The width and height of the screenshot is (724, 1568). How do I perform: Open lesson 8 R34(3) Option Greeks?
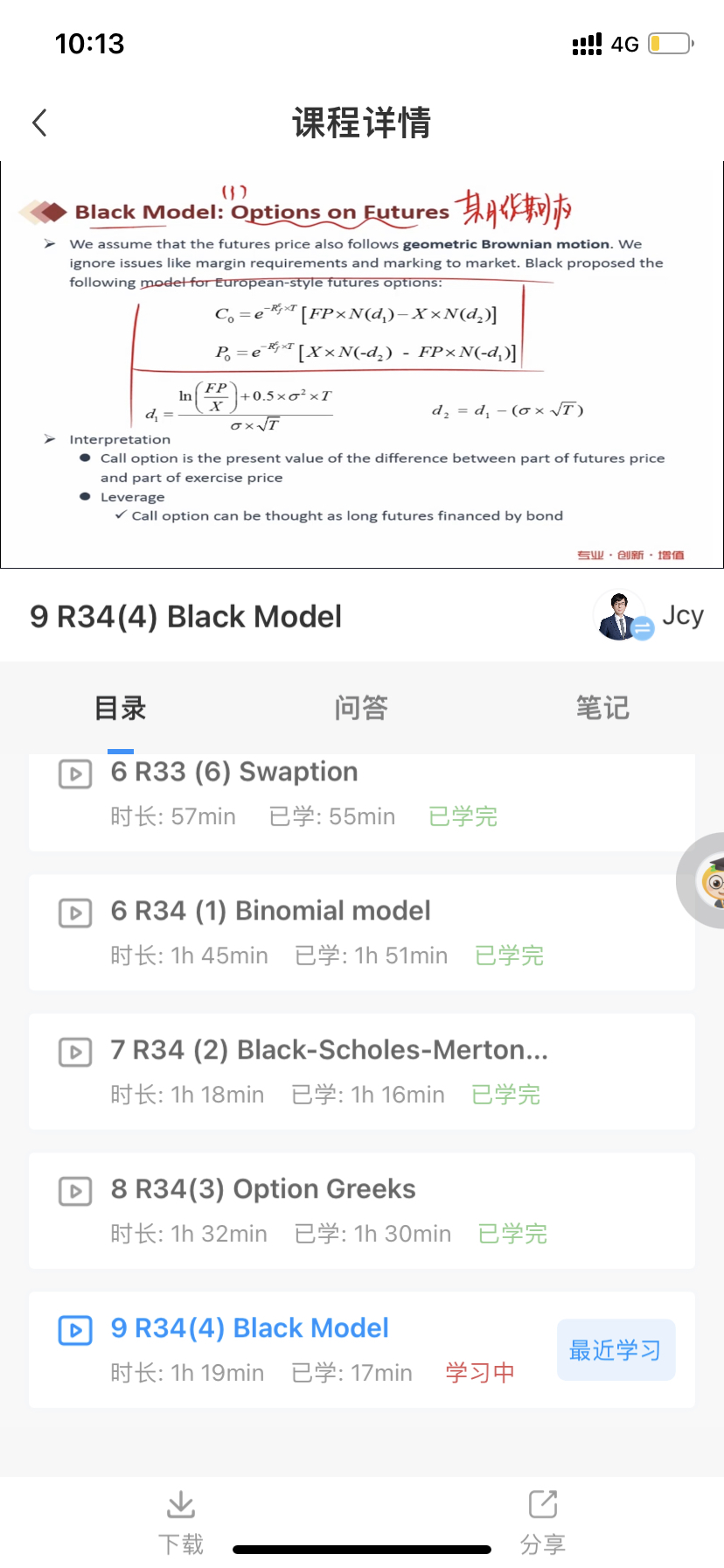[362, 1211]
